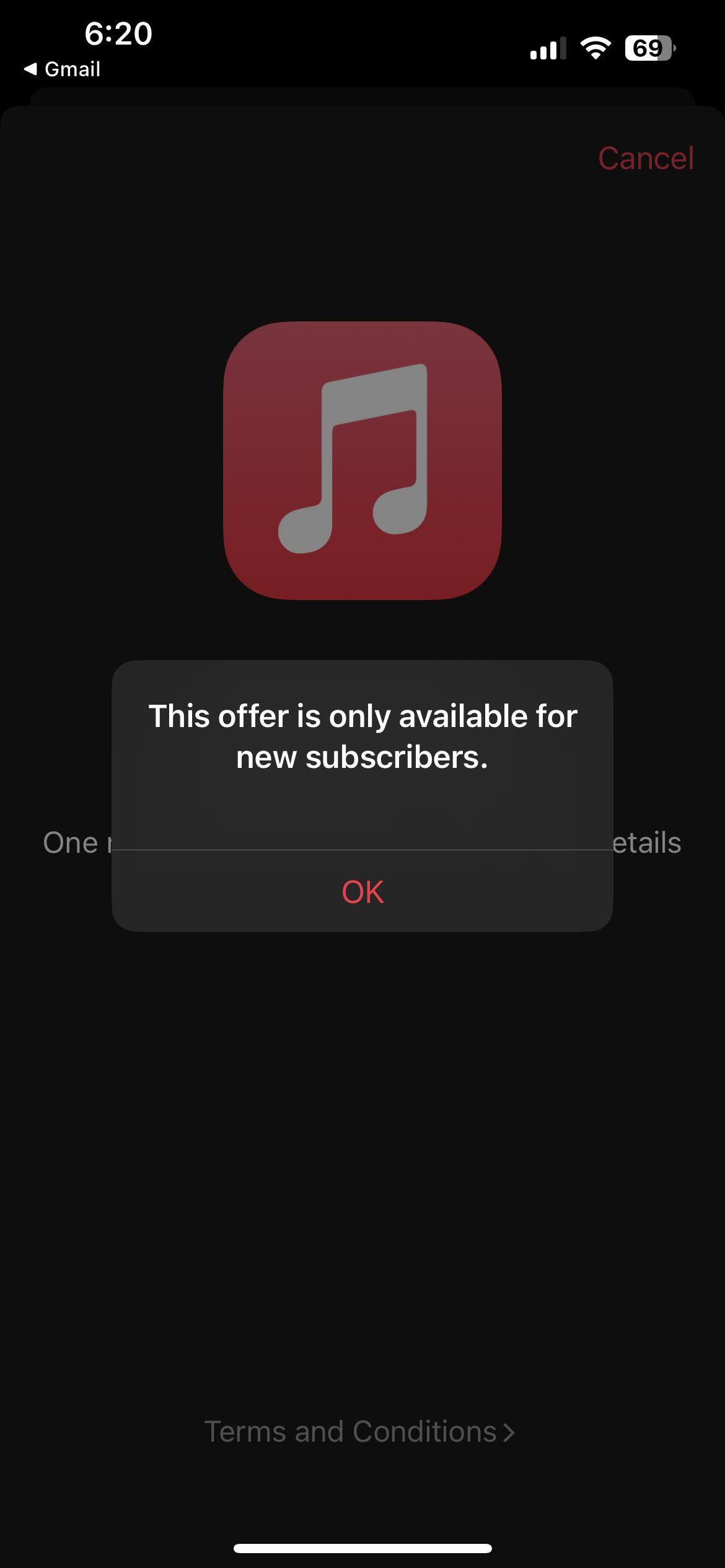725x1568 pixels.
Task: Cancel the Apple Music offer sheet
Action: click(645, 159)
